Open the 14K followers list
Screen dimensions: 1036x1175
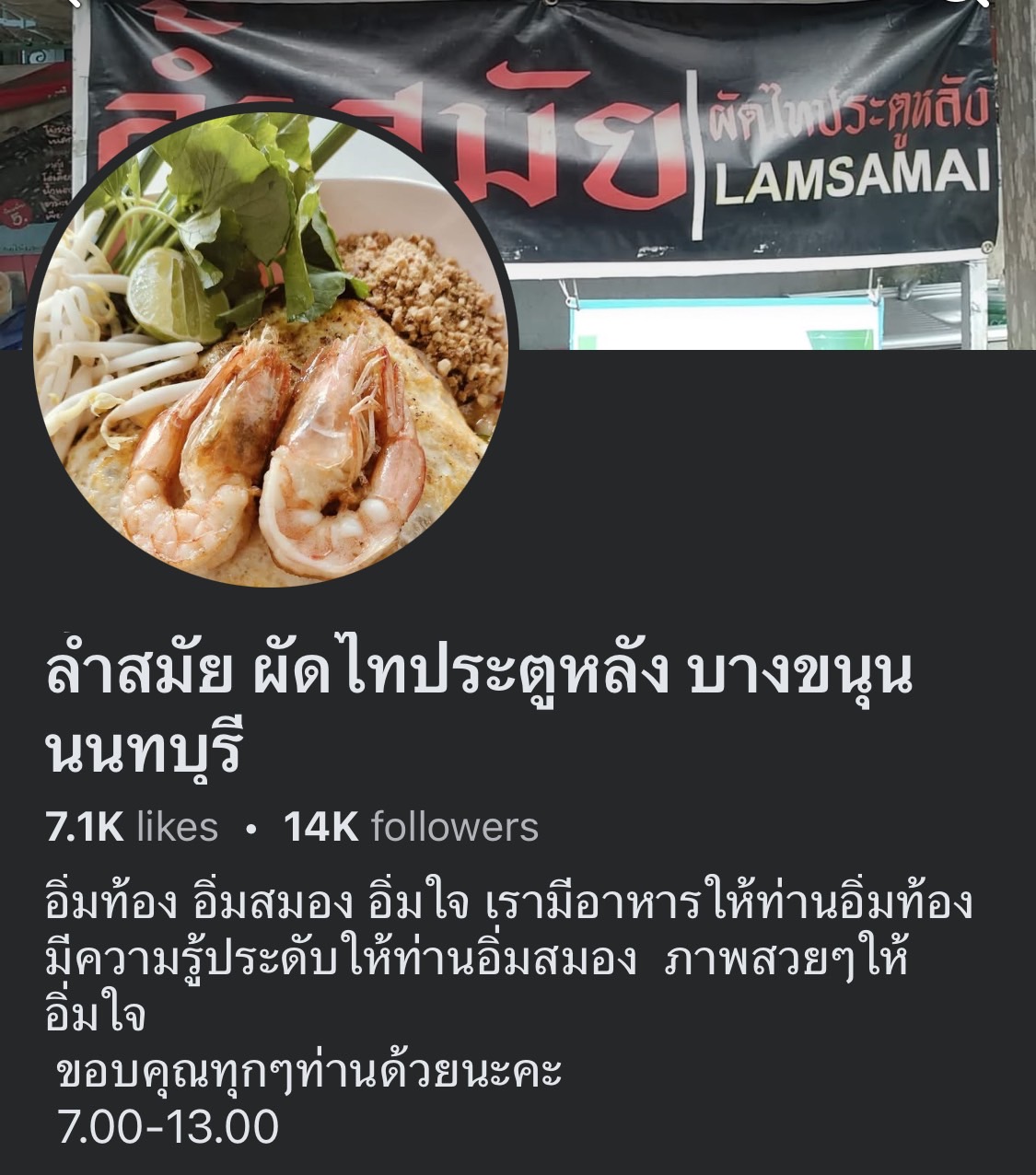click(411, 827)
